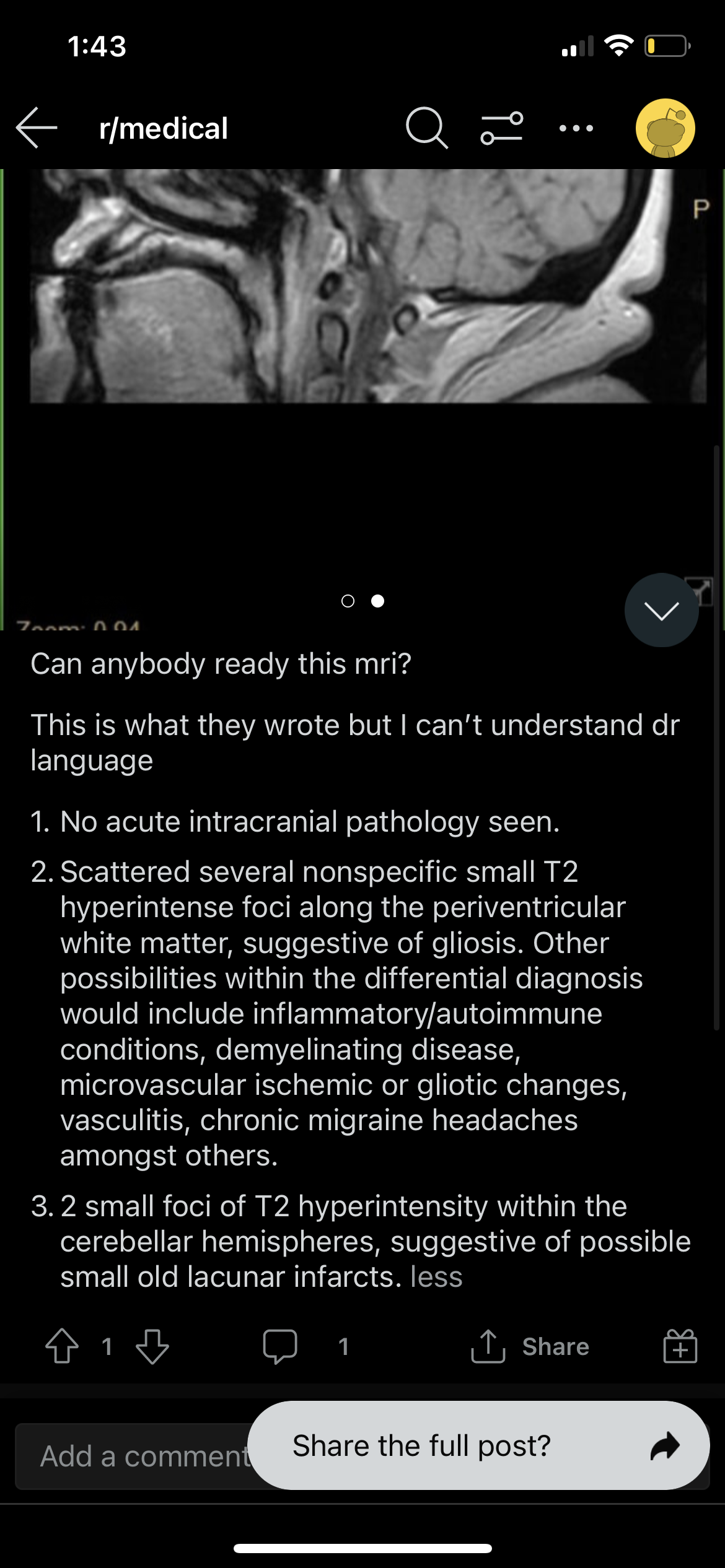Screen dimensions: 725x1568
Task: Go back using the back arrow
Action: coord(37,128)
